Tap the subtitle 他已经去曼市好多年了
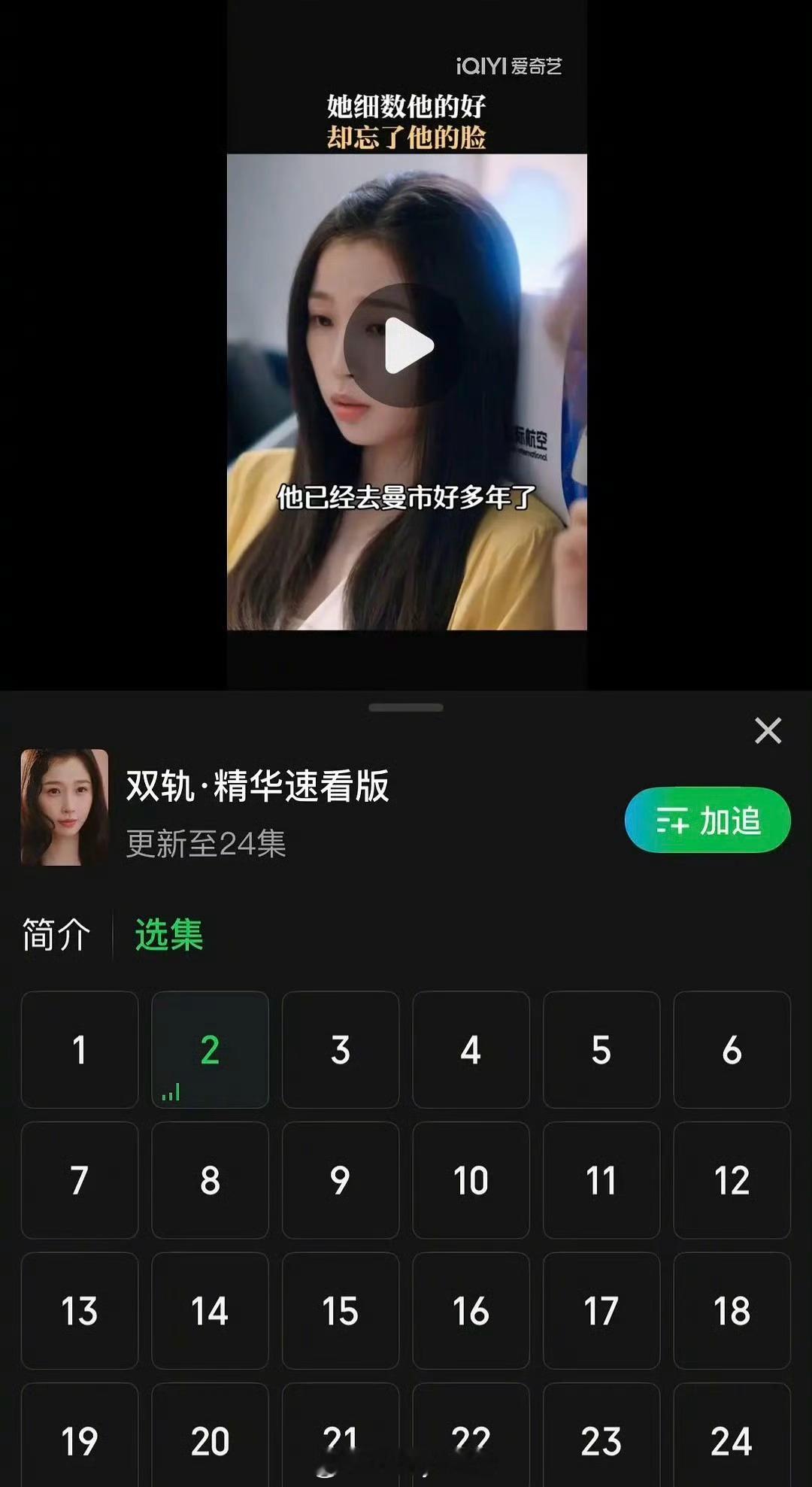This screenshot has height=1487, width=812. 406,496
